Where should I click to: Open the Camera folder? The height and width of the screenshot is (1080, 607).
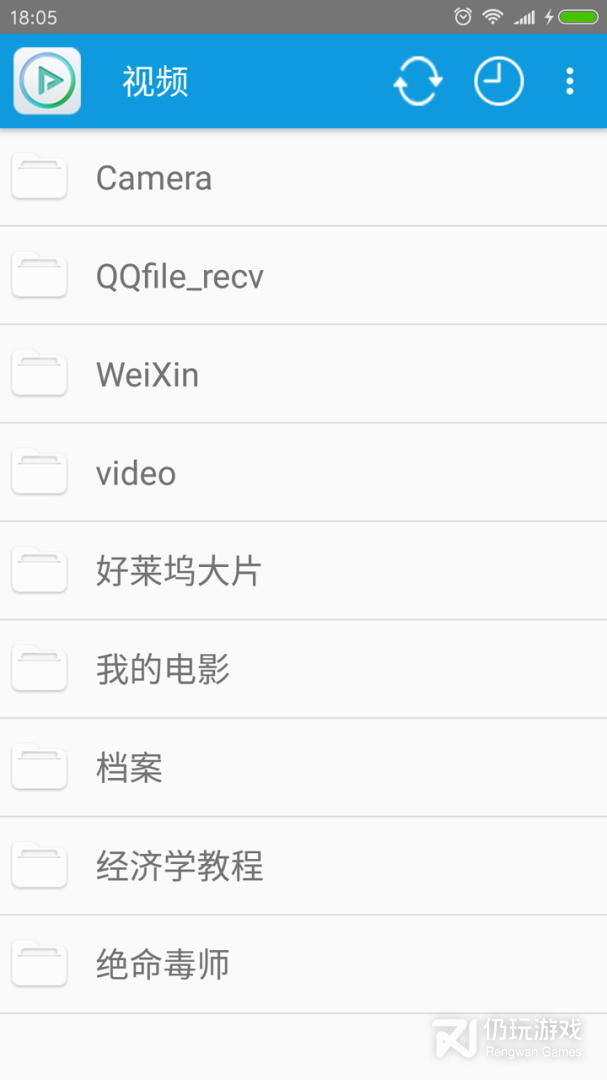(303, 177)
